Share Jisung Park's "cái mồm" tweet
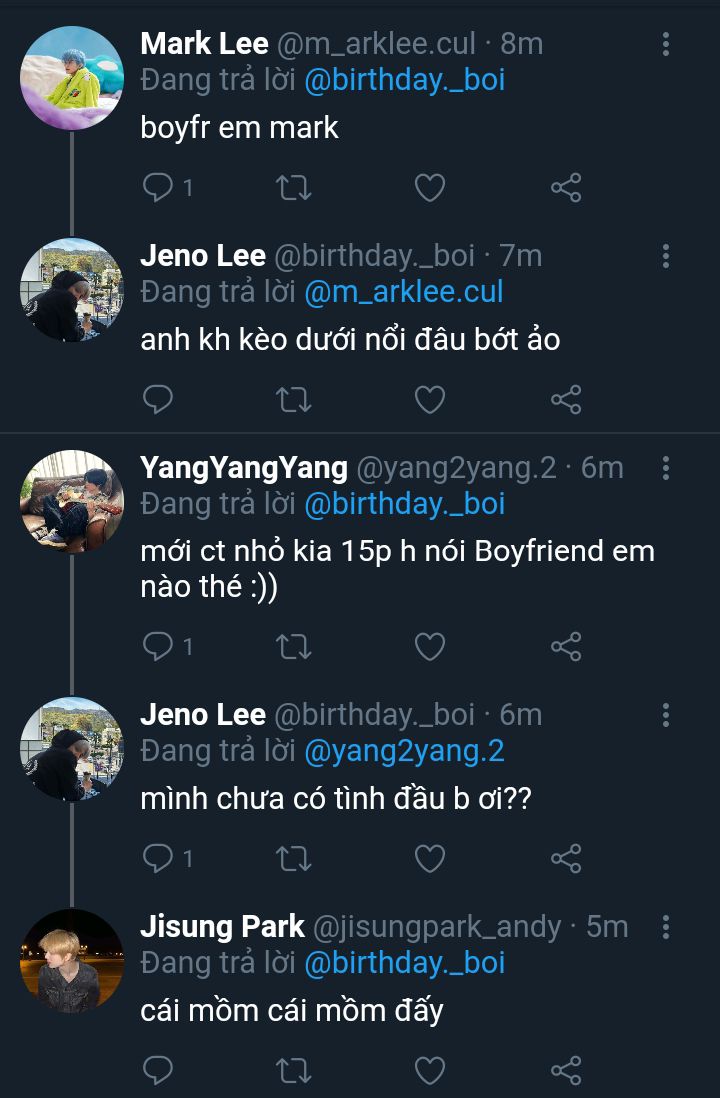This screenshot has width=720, height=1098. click(x=566, y=1070)
